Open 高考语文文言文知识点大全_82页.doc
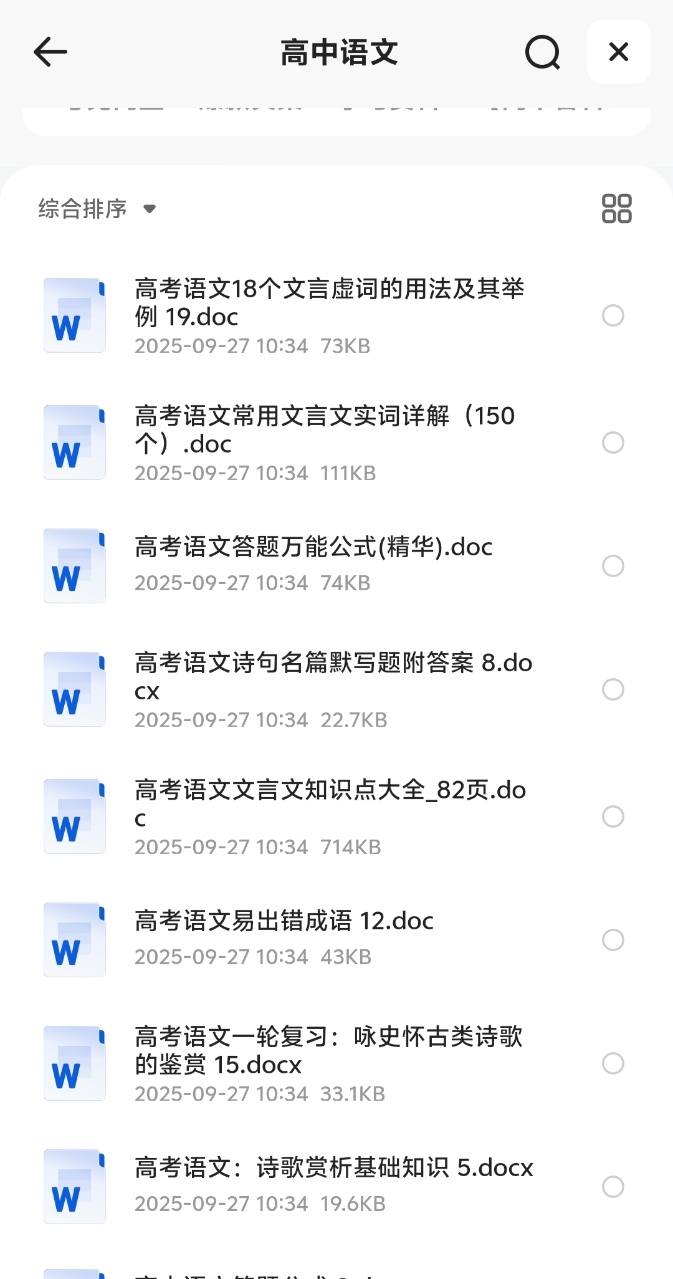This screenshot has height=1279, width=673. (330, 804)
